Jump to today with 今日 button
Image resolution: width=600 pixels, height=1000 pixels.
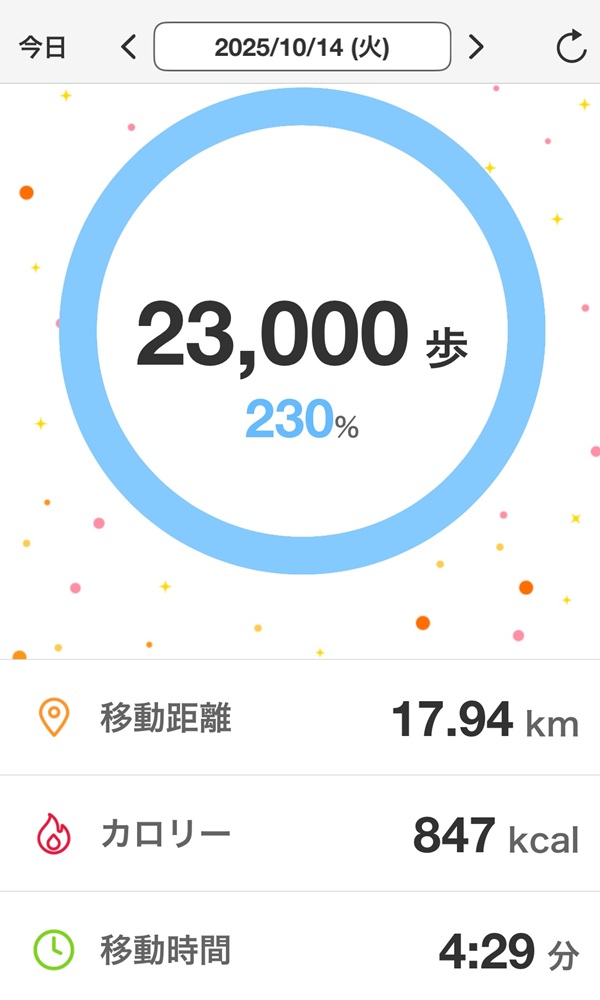point(42,47)
